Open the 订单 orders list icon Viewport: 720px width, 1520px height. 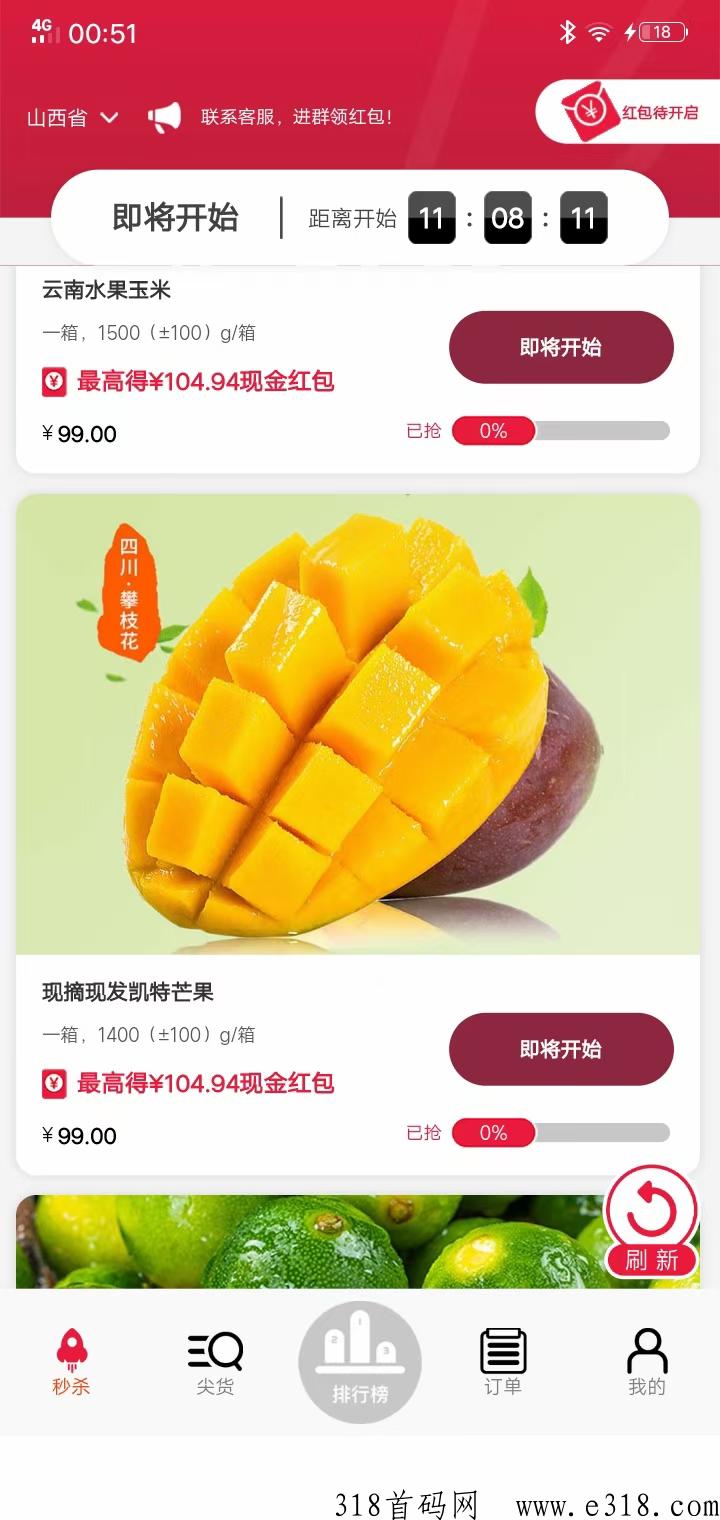(x=502, y=1347)
